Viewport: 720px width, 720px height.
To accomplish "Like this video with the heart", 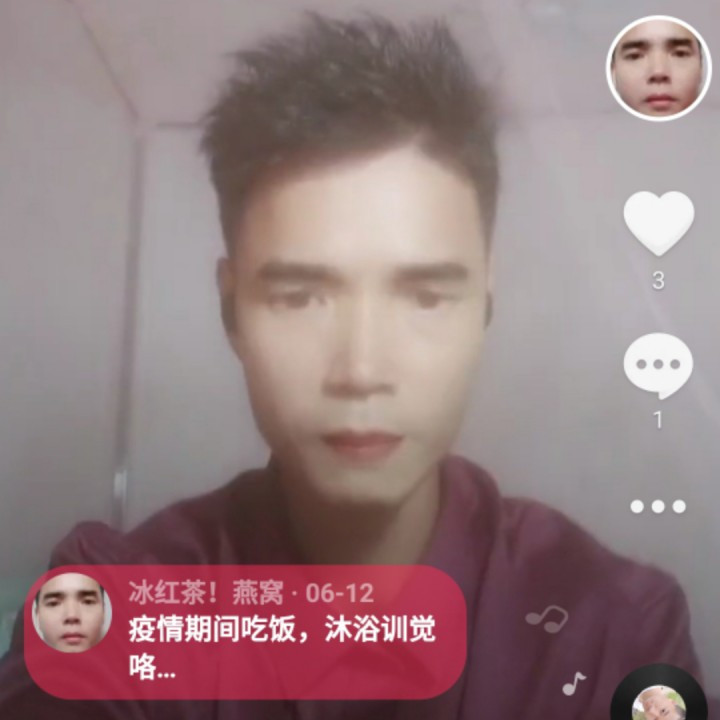I will [x=658, y=222].
